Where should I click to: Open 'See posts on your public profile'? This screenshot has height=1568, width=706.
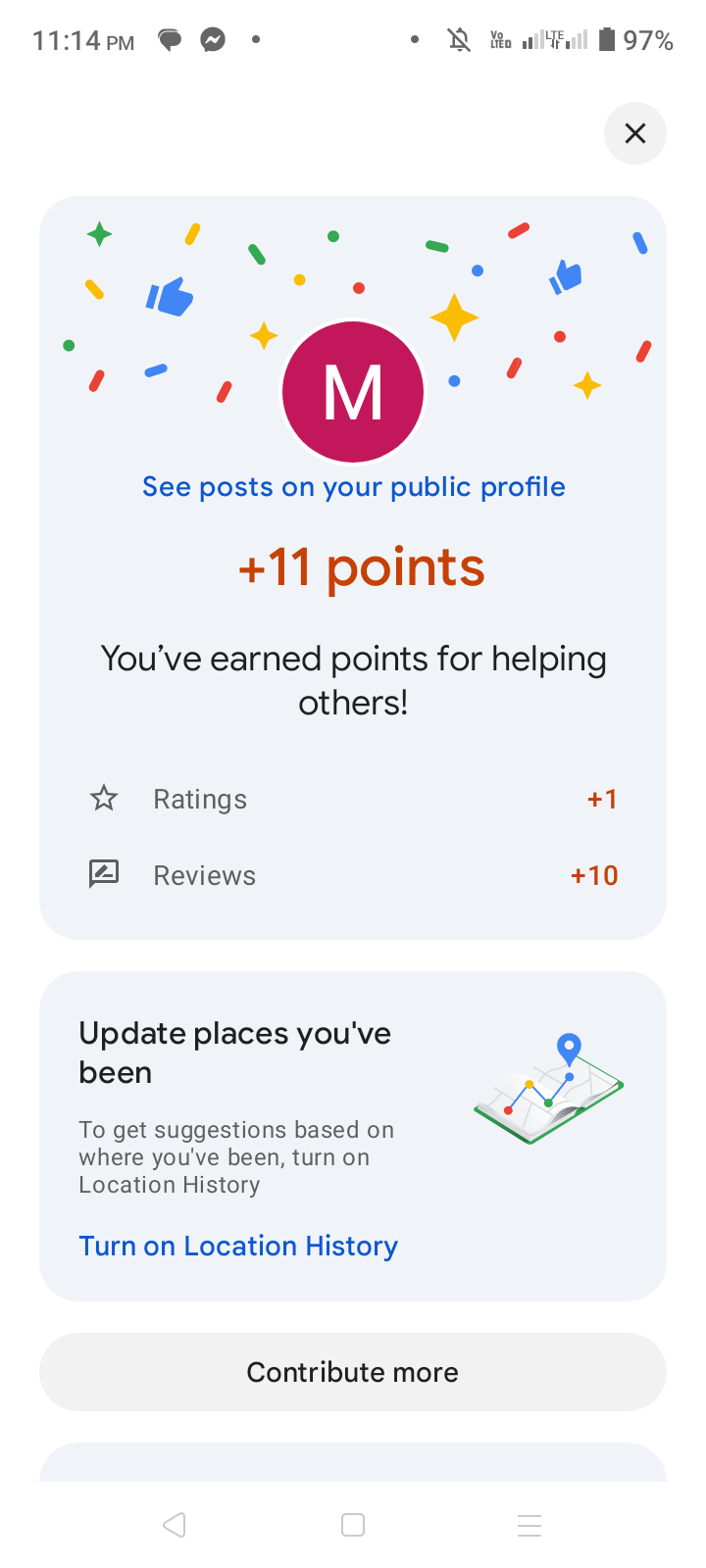tap(353, 487)
